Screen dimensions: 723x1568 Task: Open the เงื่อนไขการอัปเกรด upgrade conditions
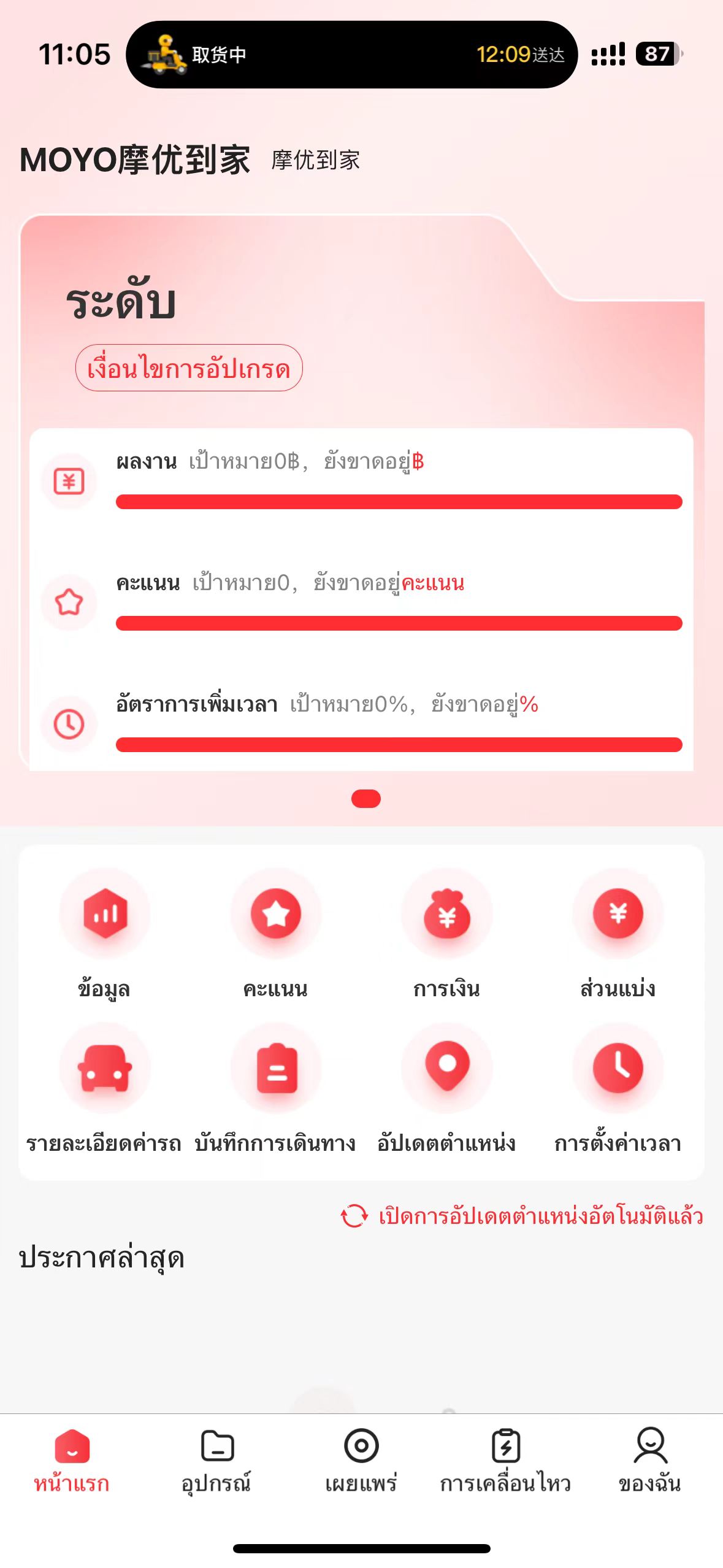(189, 368)
